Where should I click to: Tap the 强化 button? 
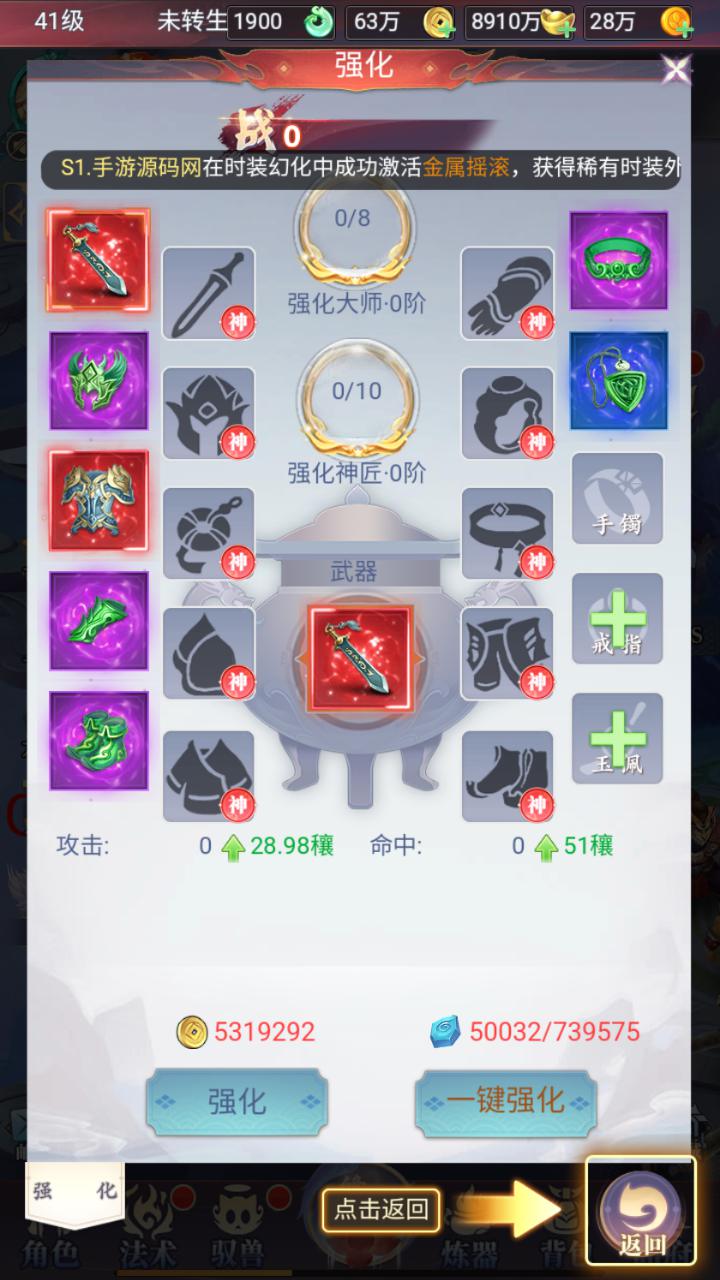pyautogui.click(x=237, y=1102)
